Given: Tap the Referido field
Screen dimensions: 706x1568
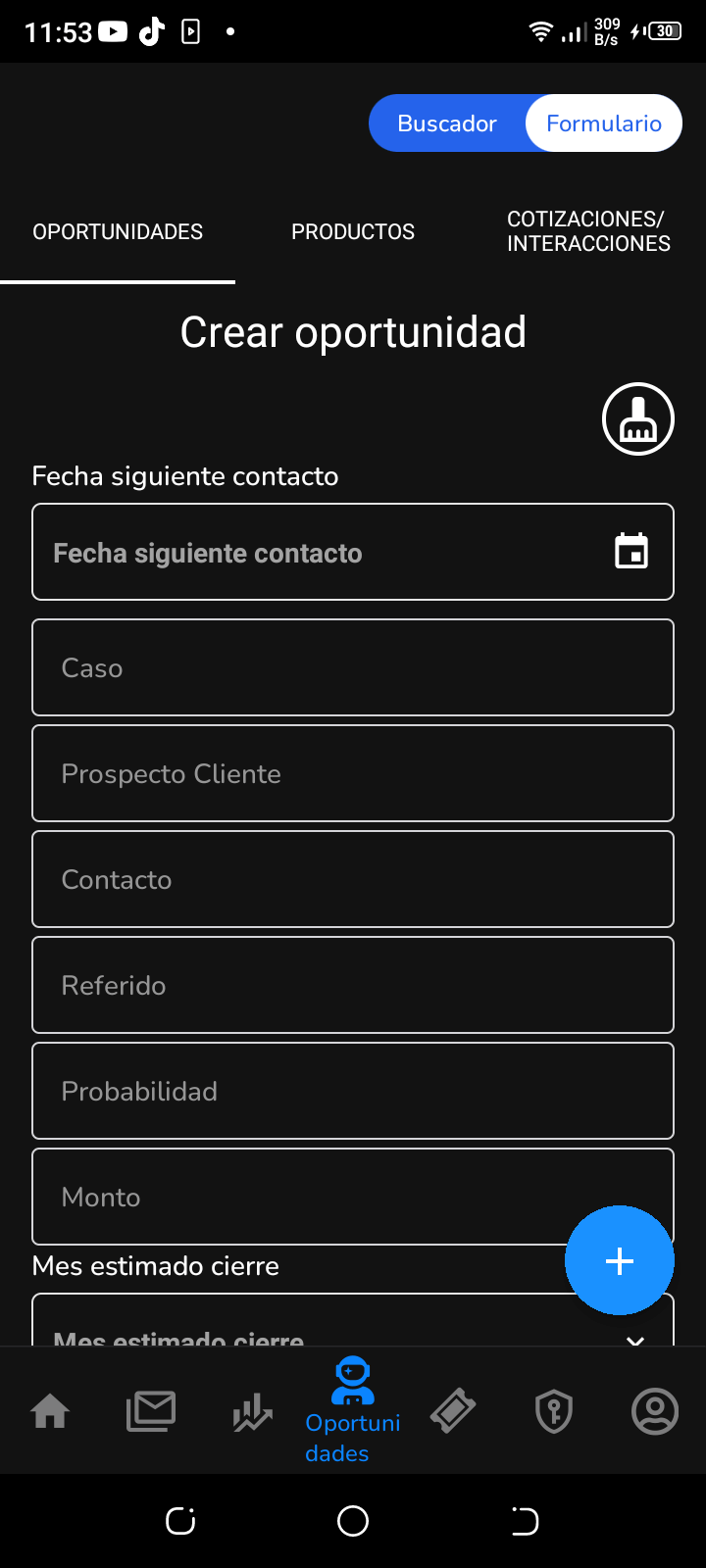Looking at the screenshot, I should pyautogui.click(x=353, y=985).
